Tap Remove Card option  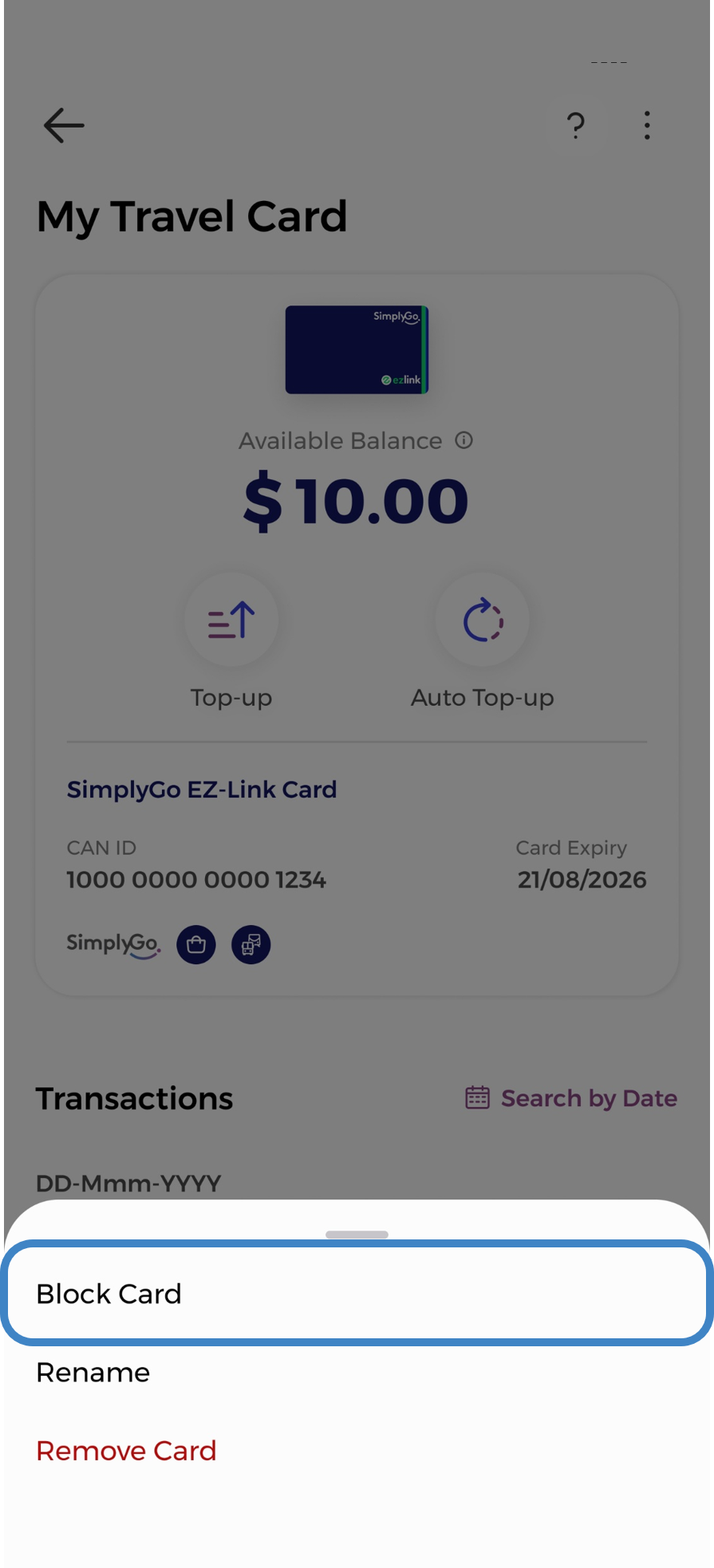coord(126,1450)
